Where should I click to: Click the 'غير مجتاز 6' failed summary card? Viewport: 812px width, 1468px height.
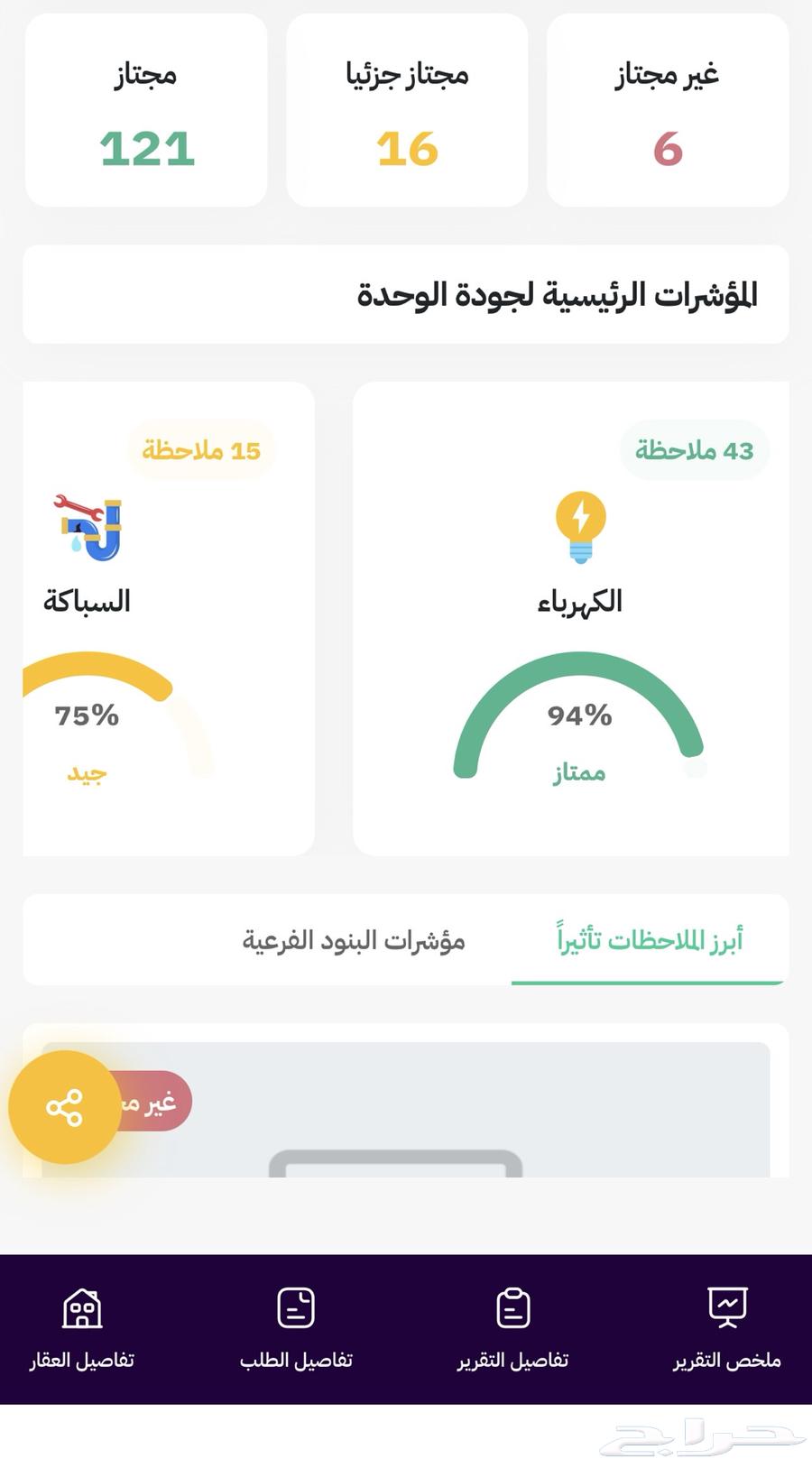coord(668,108)
